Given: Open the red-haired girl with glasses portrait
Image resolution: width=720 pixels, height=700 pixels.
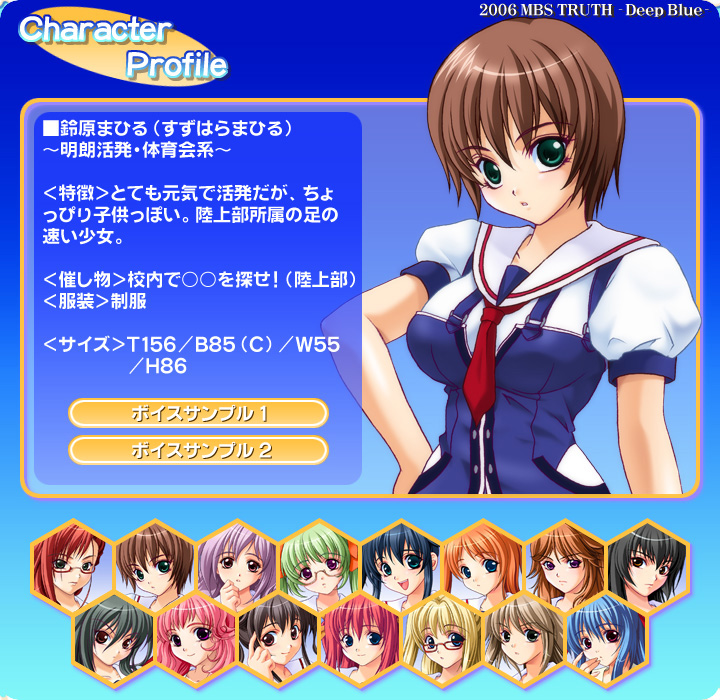Looking at the screenshot, I should (x=71, y=564).
